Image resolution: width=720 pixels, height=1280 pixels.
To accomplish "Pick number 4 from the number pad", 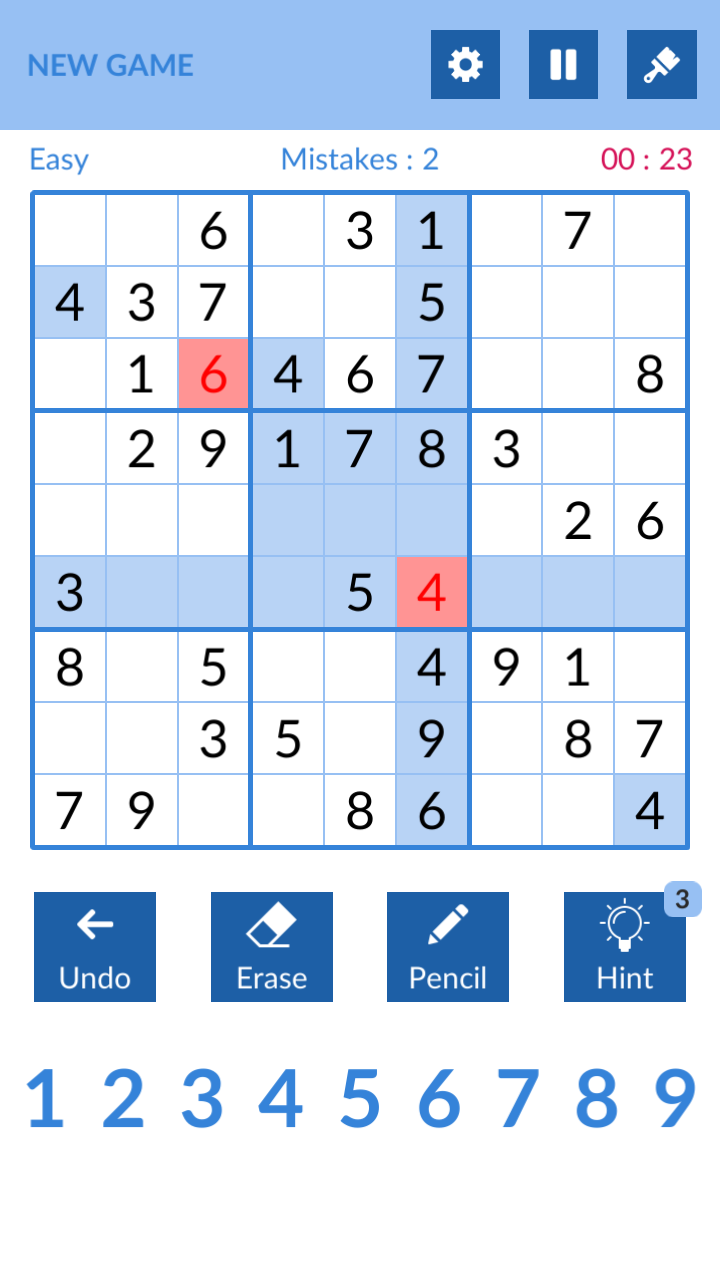I will (x=281, y=1099).
